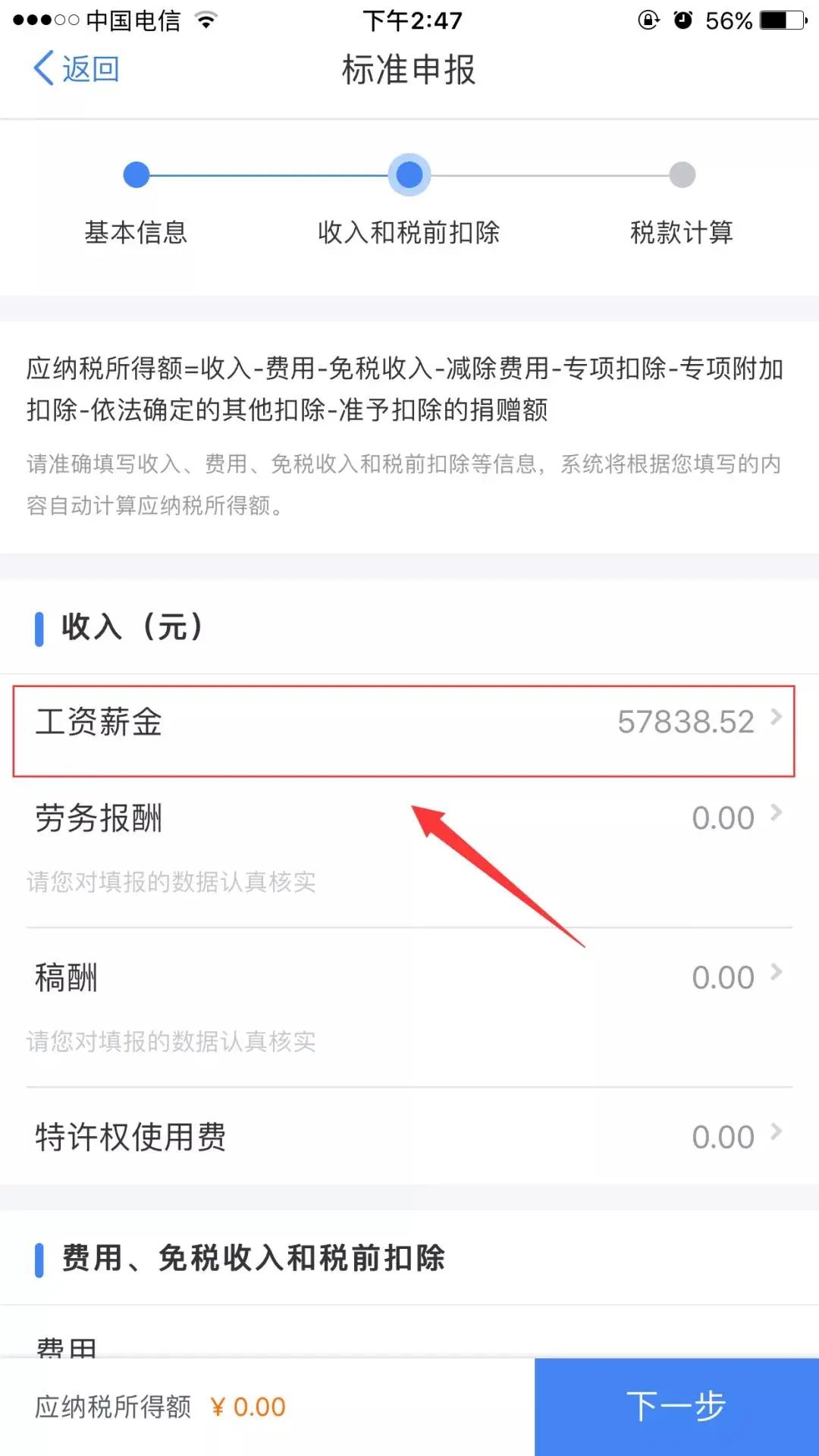819x1456 pixels.
Task: Tap 下一步 to continue
Action: [676, 1407]
